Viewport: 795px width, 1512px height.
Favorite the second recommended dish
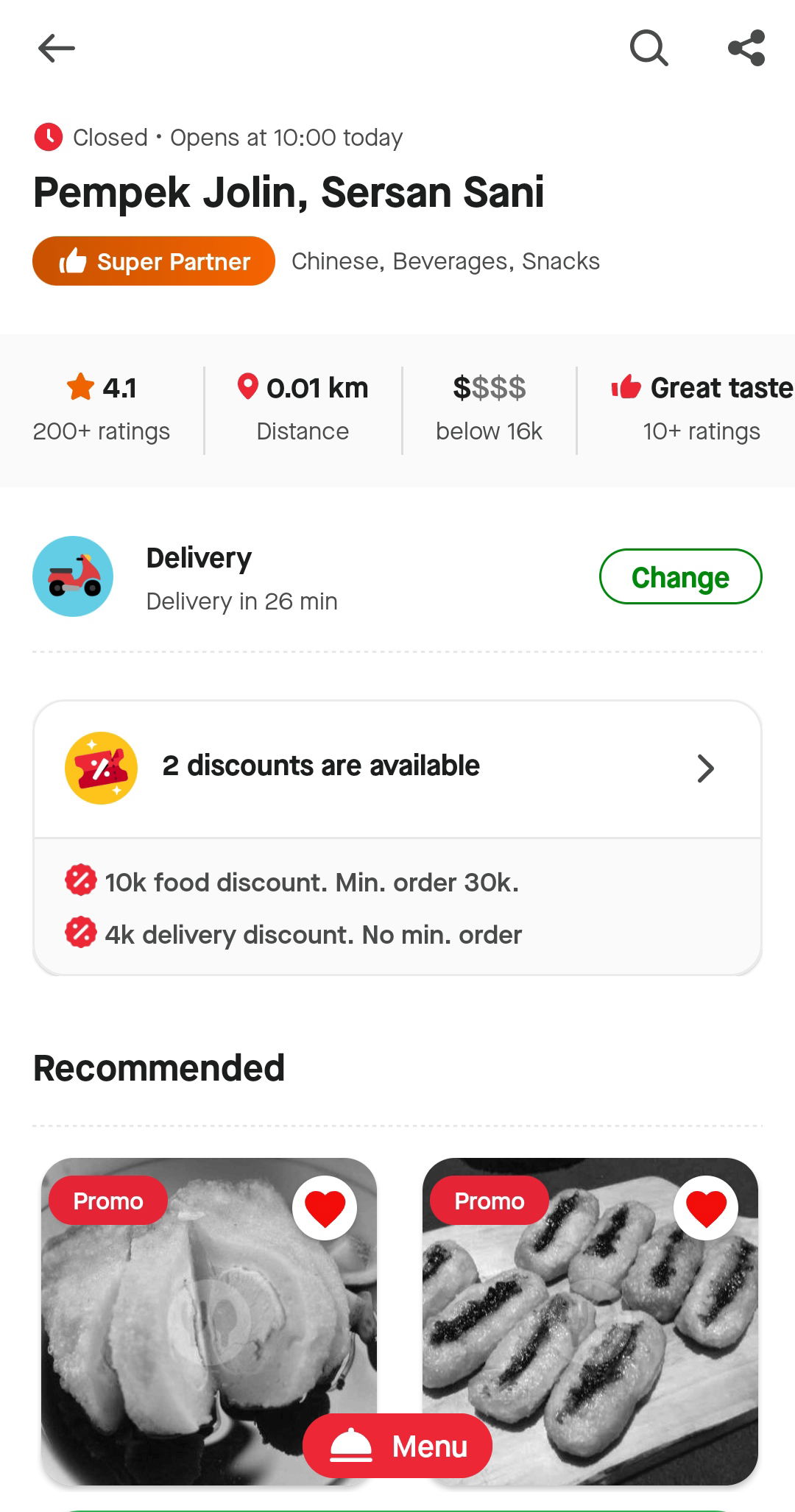coord(705,1207)
